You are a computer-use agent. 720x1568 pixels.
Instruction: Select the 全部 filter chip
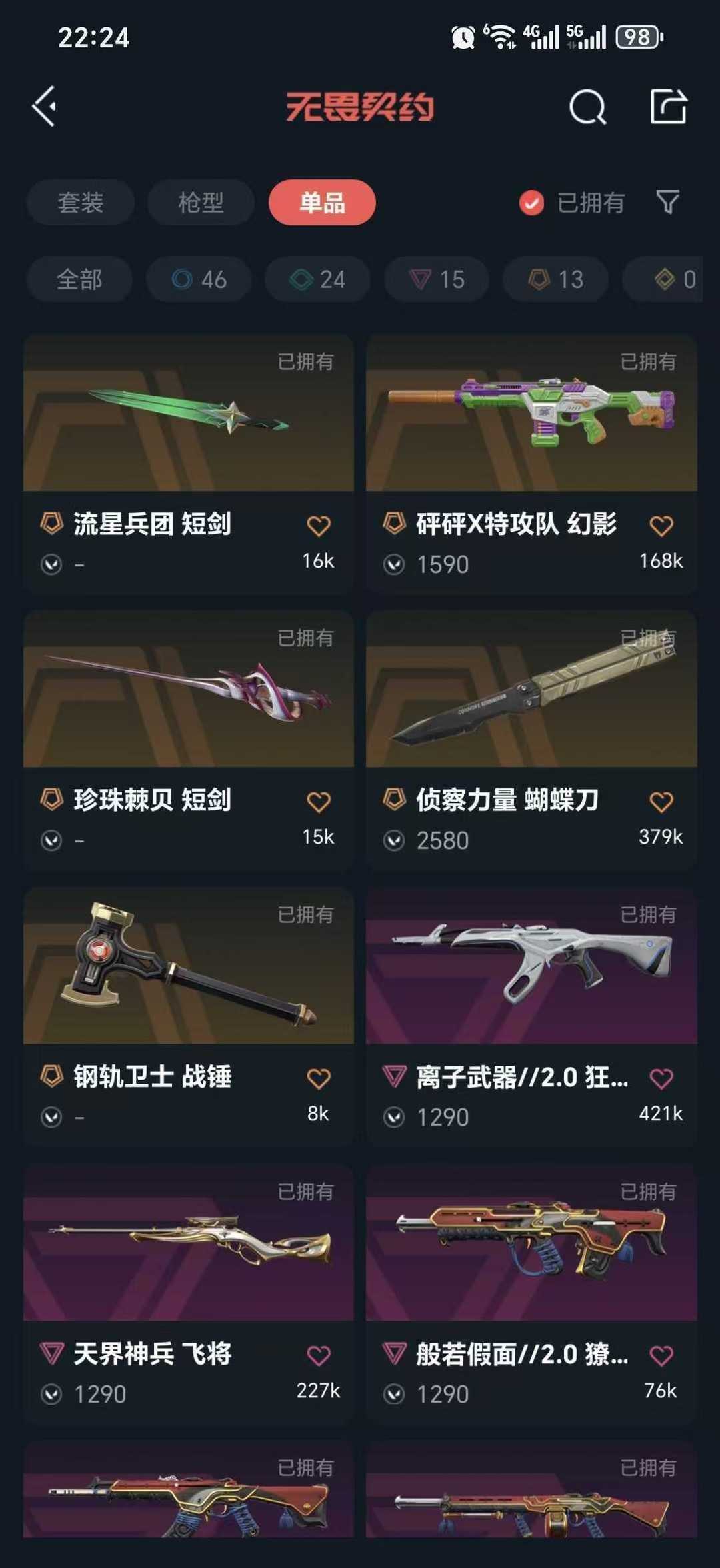point(79,279)
